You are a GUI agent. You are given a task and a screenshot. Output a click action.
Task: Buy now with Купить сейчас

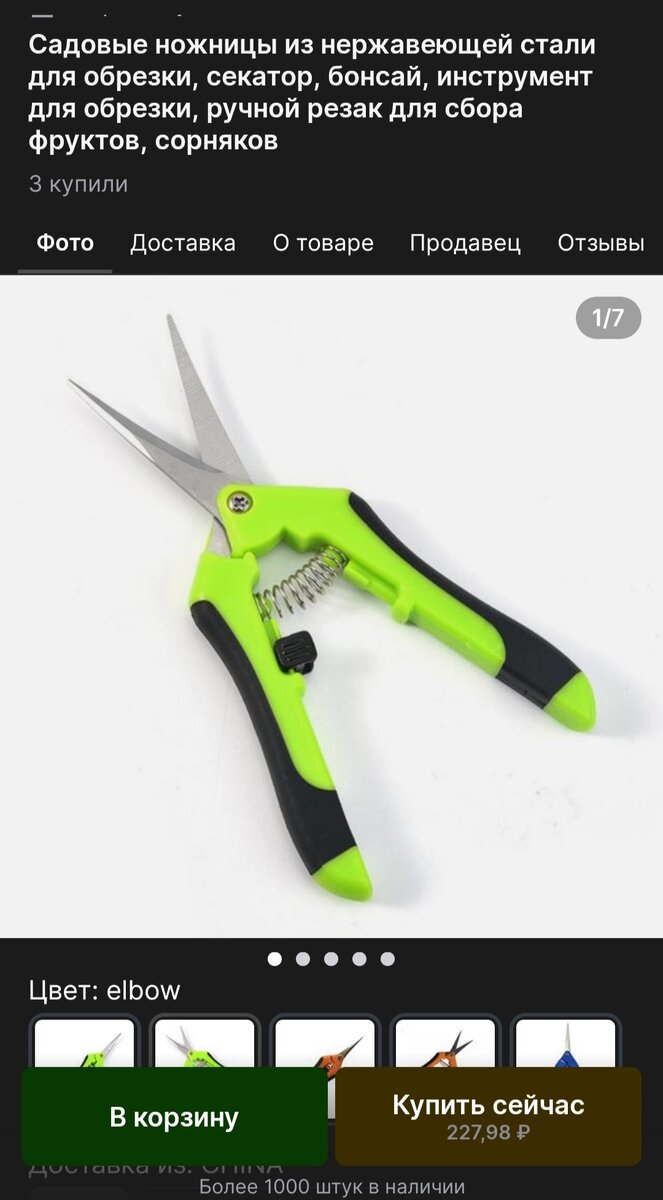coord(488,1116)
